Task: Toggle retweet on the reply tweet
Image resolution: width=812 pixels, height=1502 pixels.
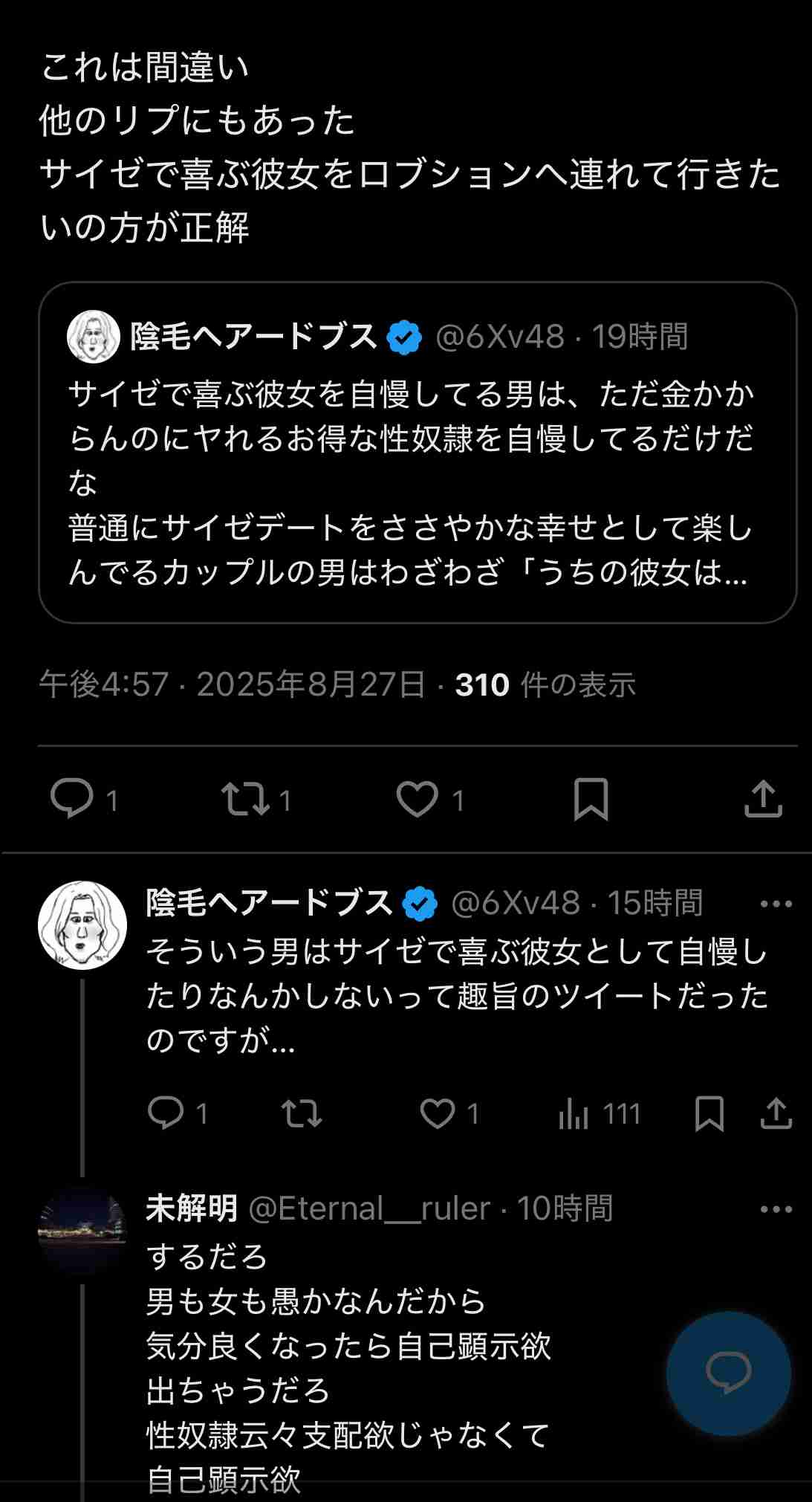Action: point(302,1113)
